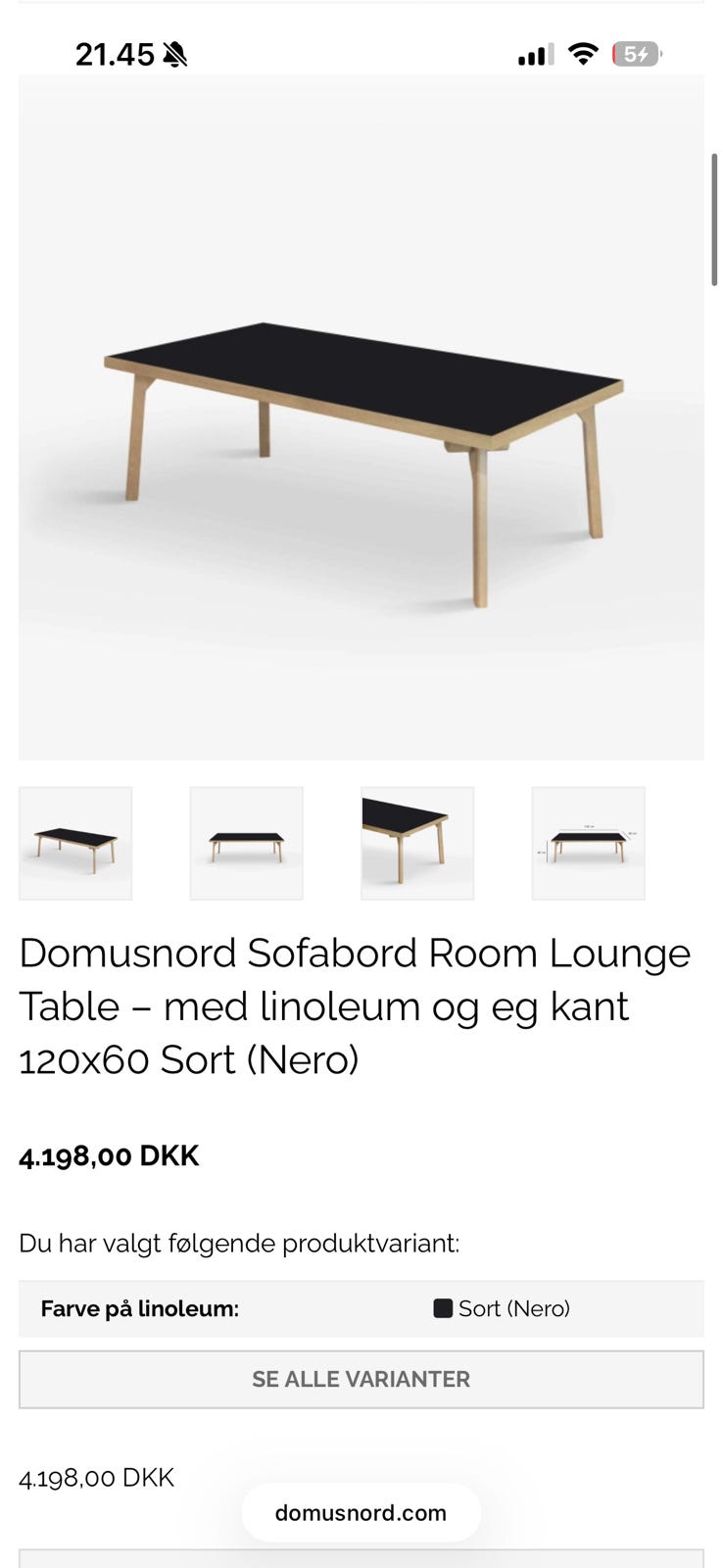
Task: Select the dimensions diagram thumbnail
Action: coord(588,843)
